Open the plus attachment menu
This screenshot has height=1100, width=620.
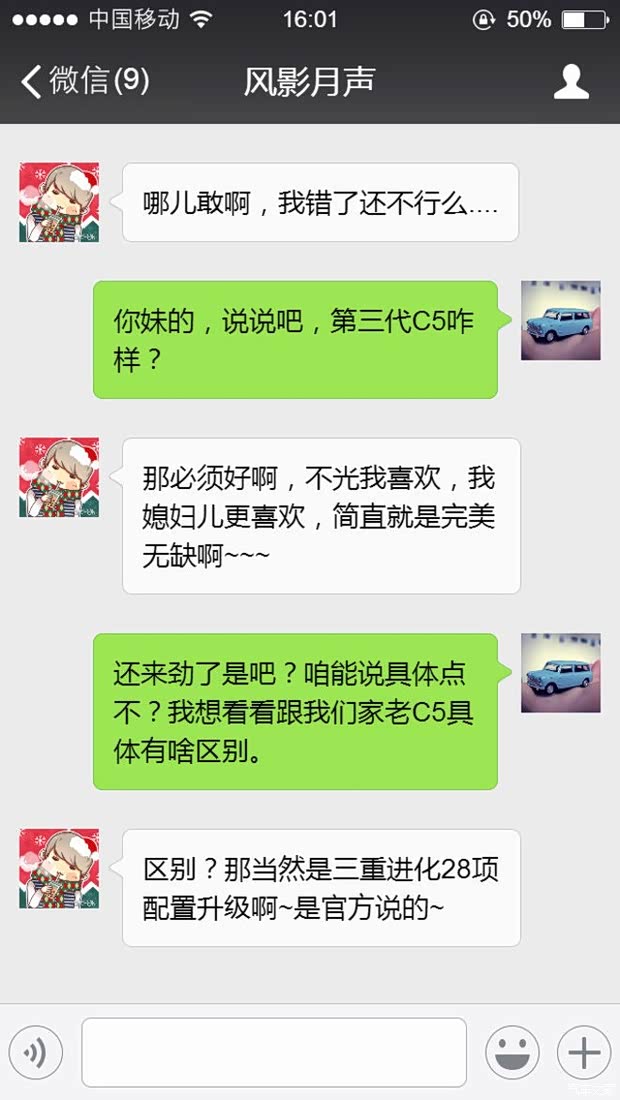point(583,1052)
